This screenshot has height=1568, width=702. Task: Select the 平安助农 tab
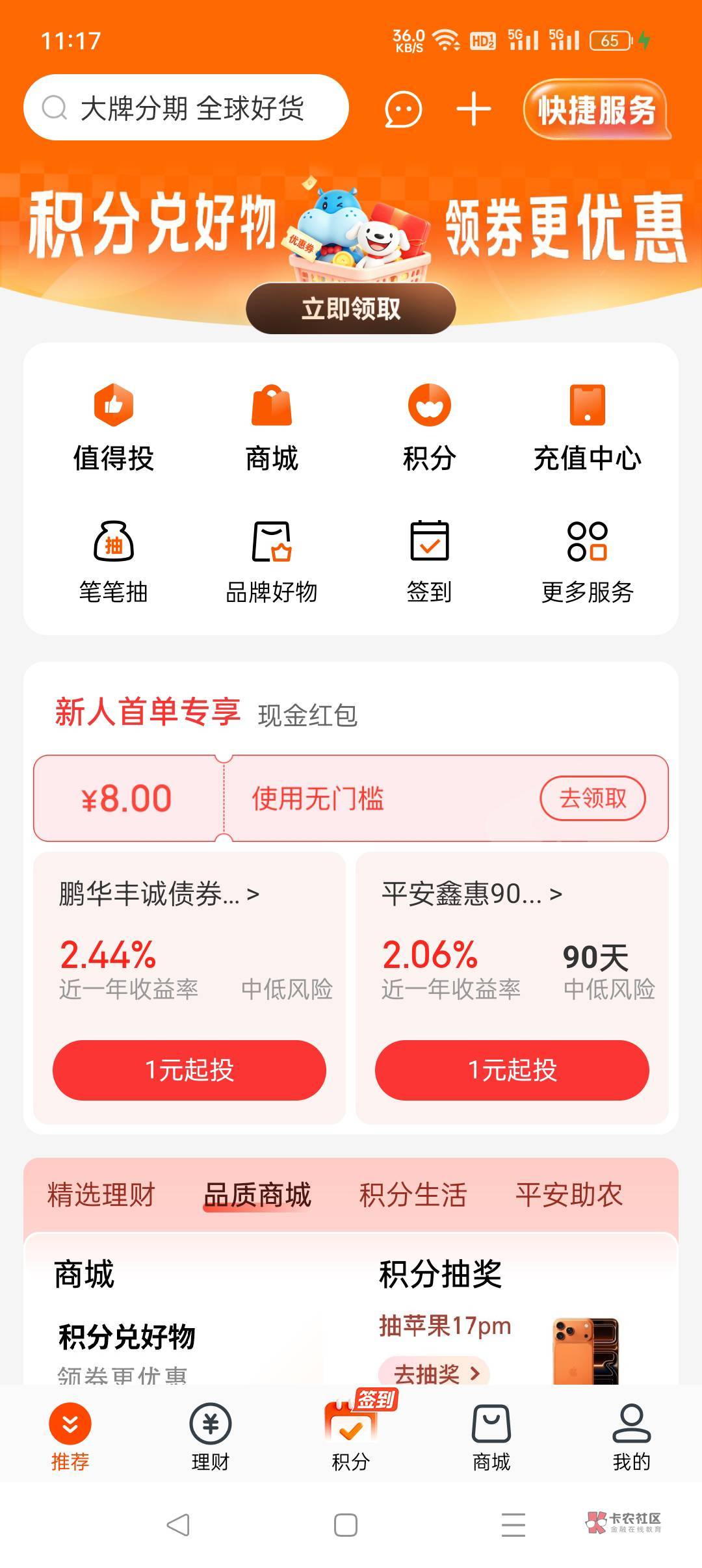pos(569,1195)
